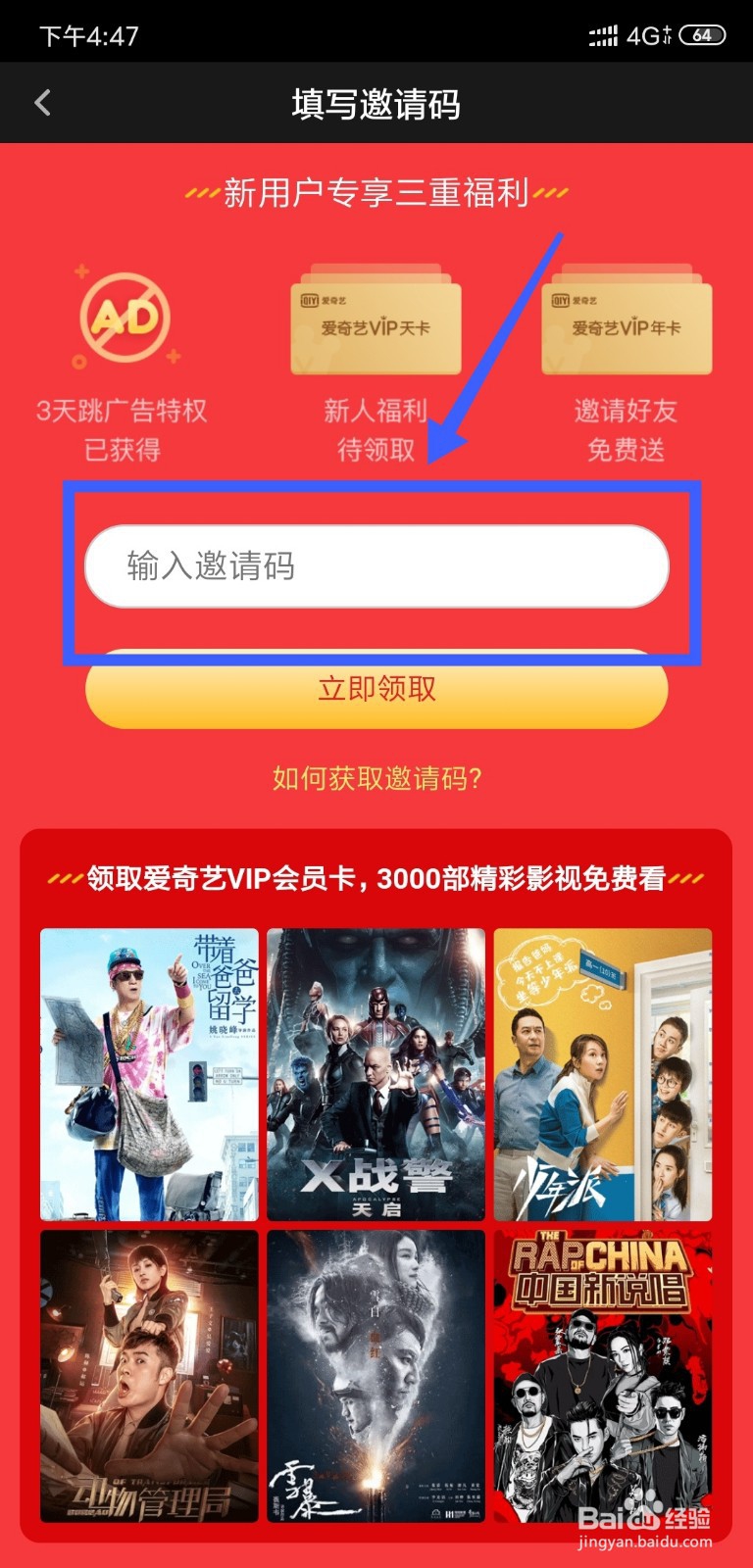Tap the 新用户专享三重福利 banner heading
The image size is (753, 1568).
(376, 193)
